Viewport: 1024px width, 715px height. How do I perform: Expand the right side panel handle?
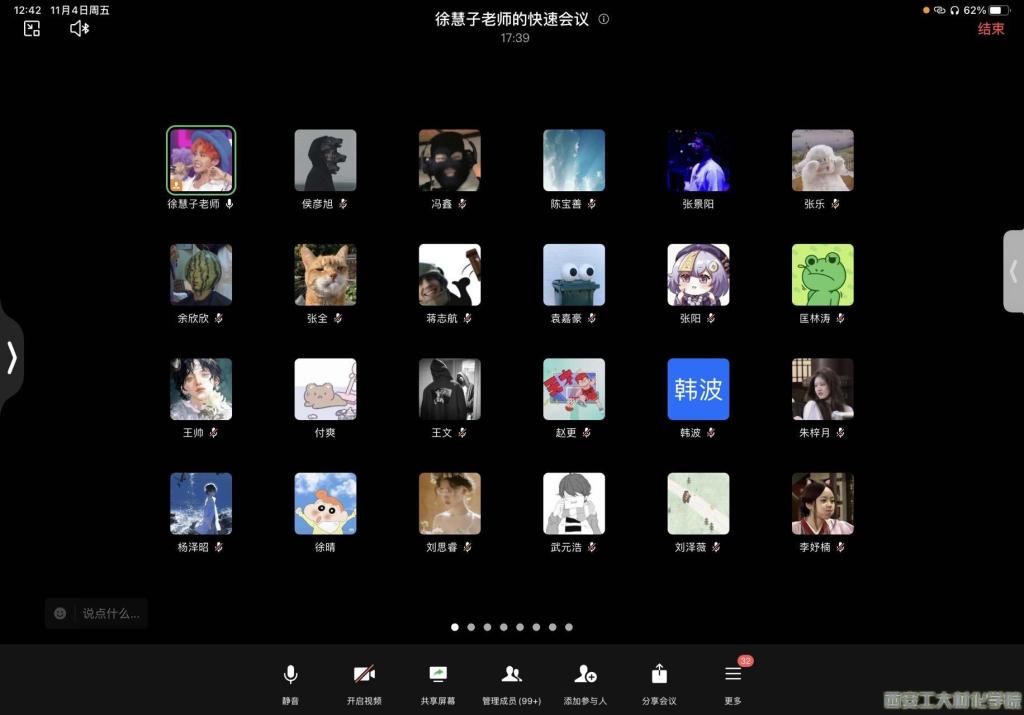(x=1013, y=271)
